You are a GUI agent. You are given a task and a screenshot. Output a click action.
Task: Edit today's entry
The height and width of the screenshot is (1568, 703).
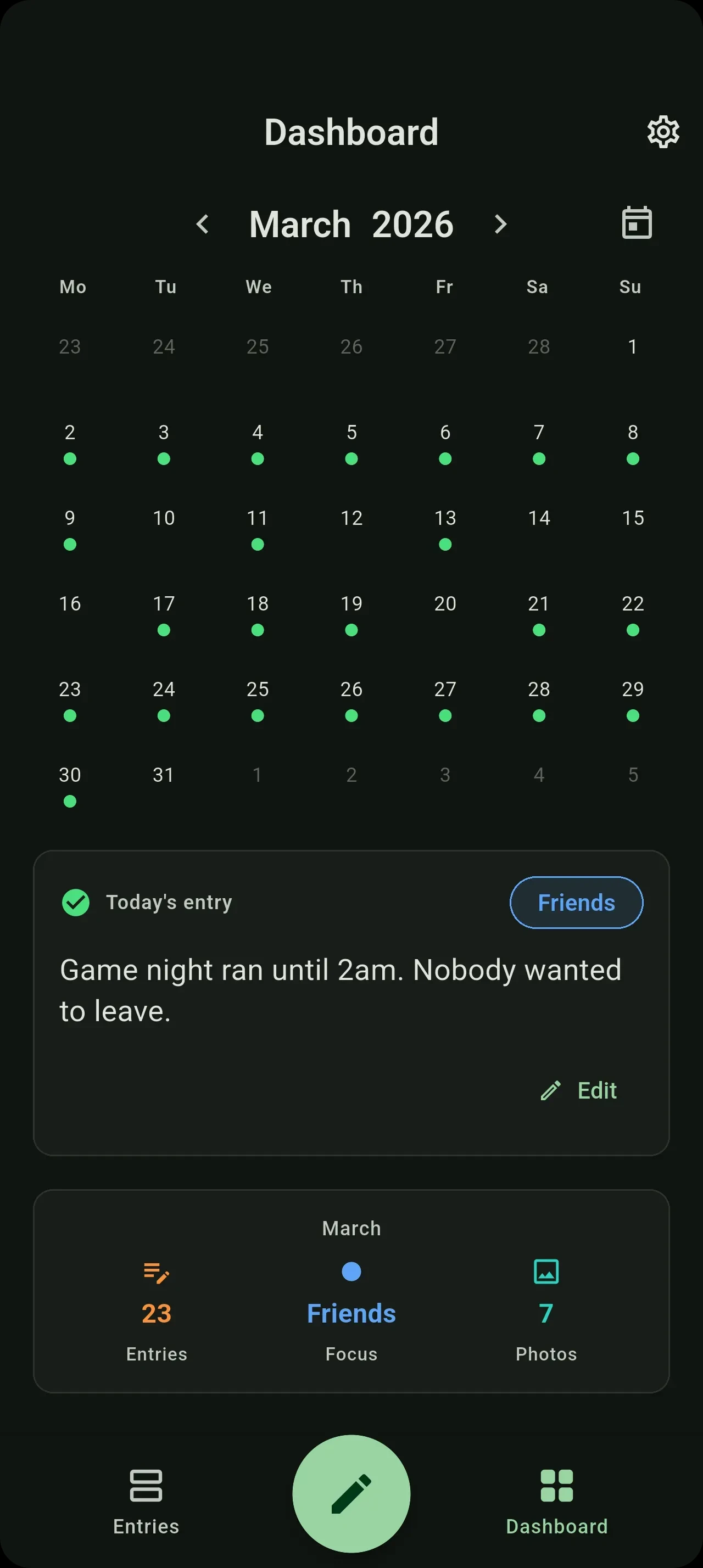click(x=579, y=1090)
